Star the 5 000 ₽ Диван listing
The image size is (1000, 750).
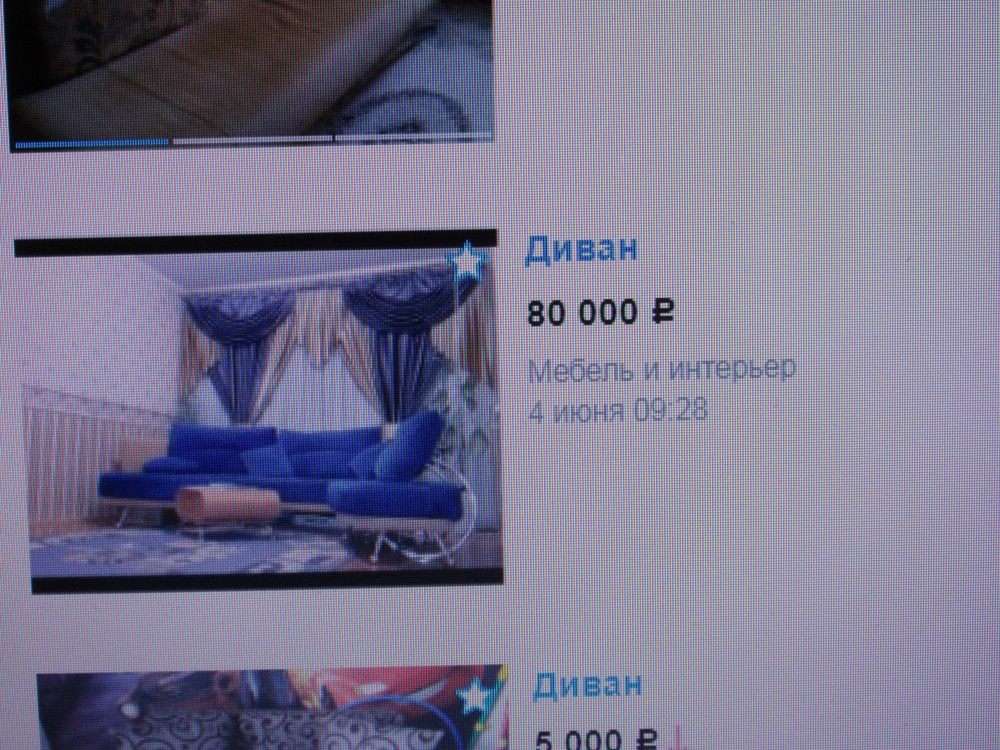tap(474, 696)
